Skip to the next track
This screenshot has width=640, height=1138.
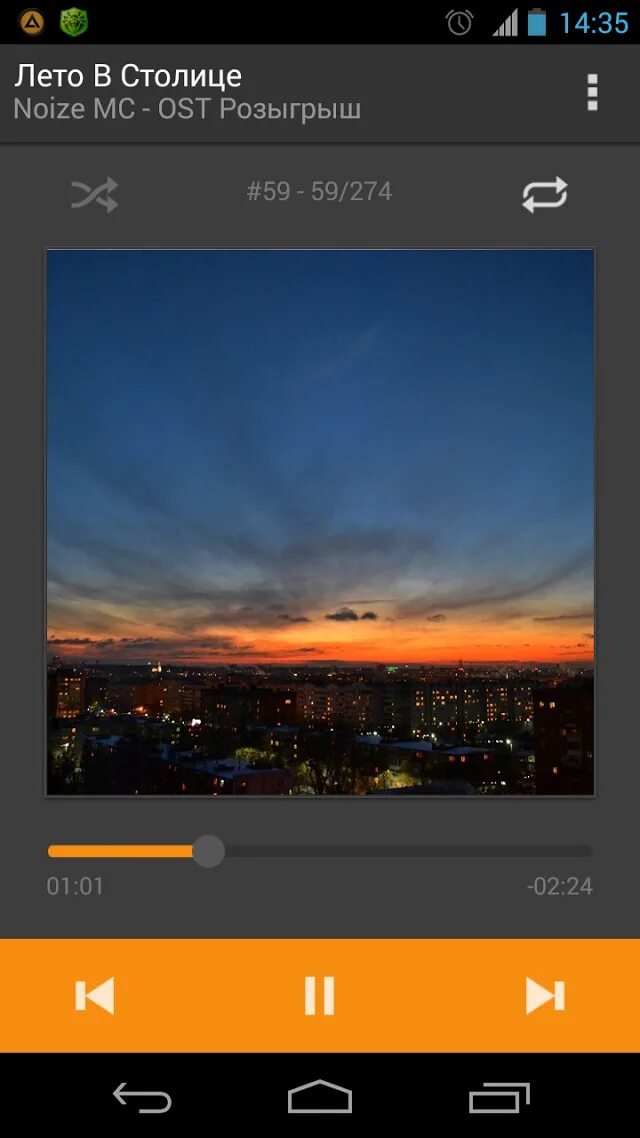coord(545,995)
